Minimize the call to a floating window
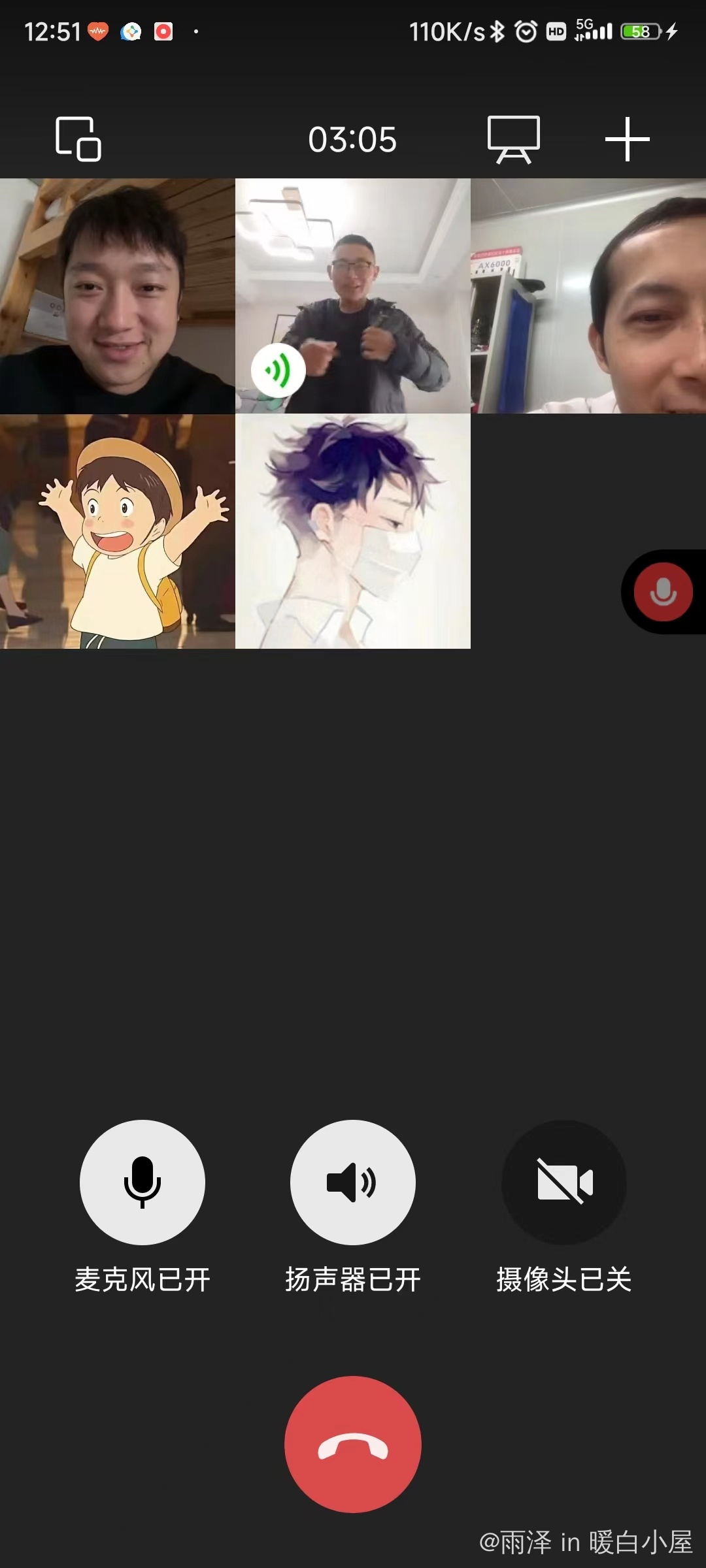The height and width of the screenshot is (1568, 706). (x=78, y=139)
